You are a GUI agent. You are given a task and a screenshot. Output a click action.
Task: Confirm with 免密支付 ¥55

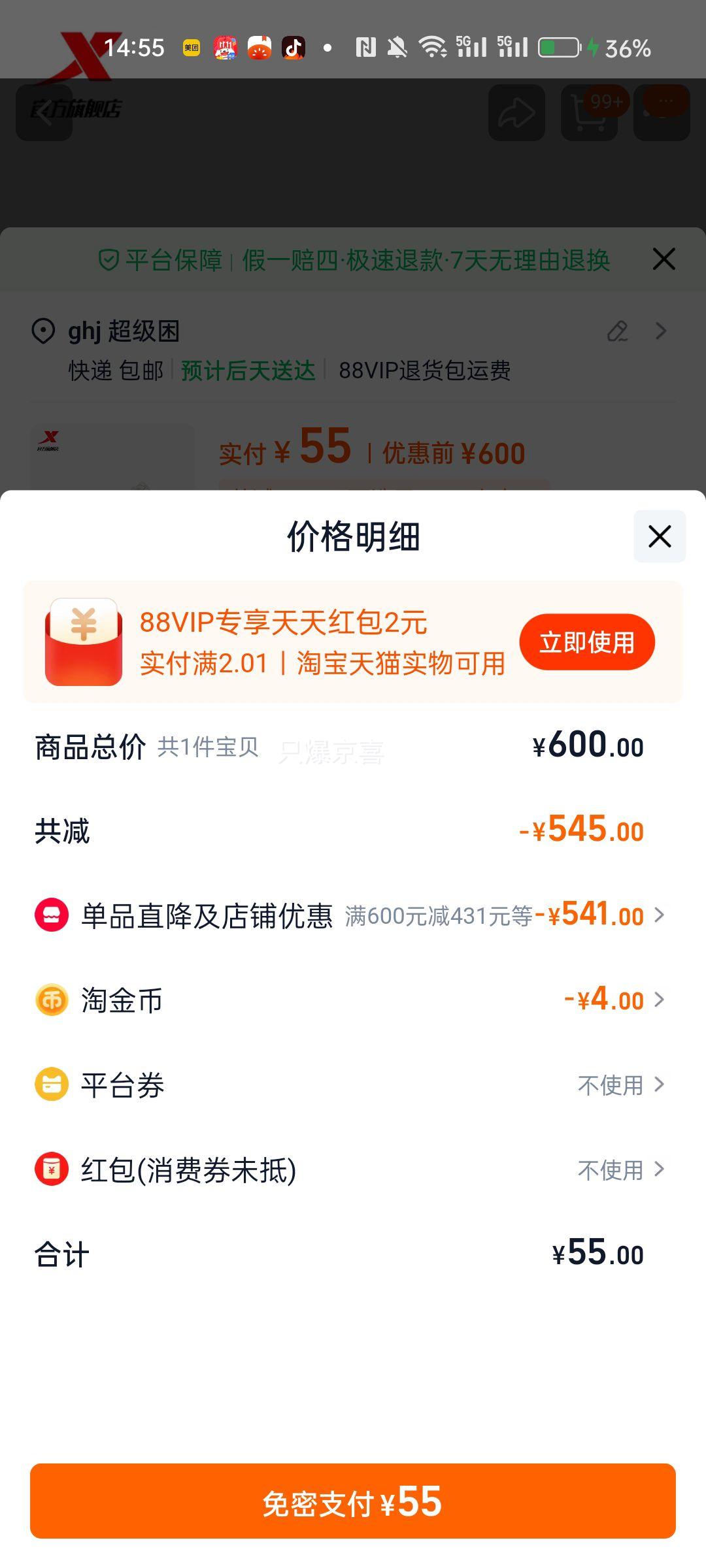353,1501
